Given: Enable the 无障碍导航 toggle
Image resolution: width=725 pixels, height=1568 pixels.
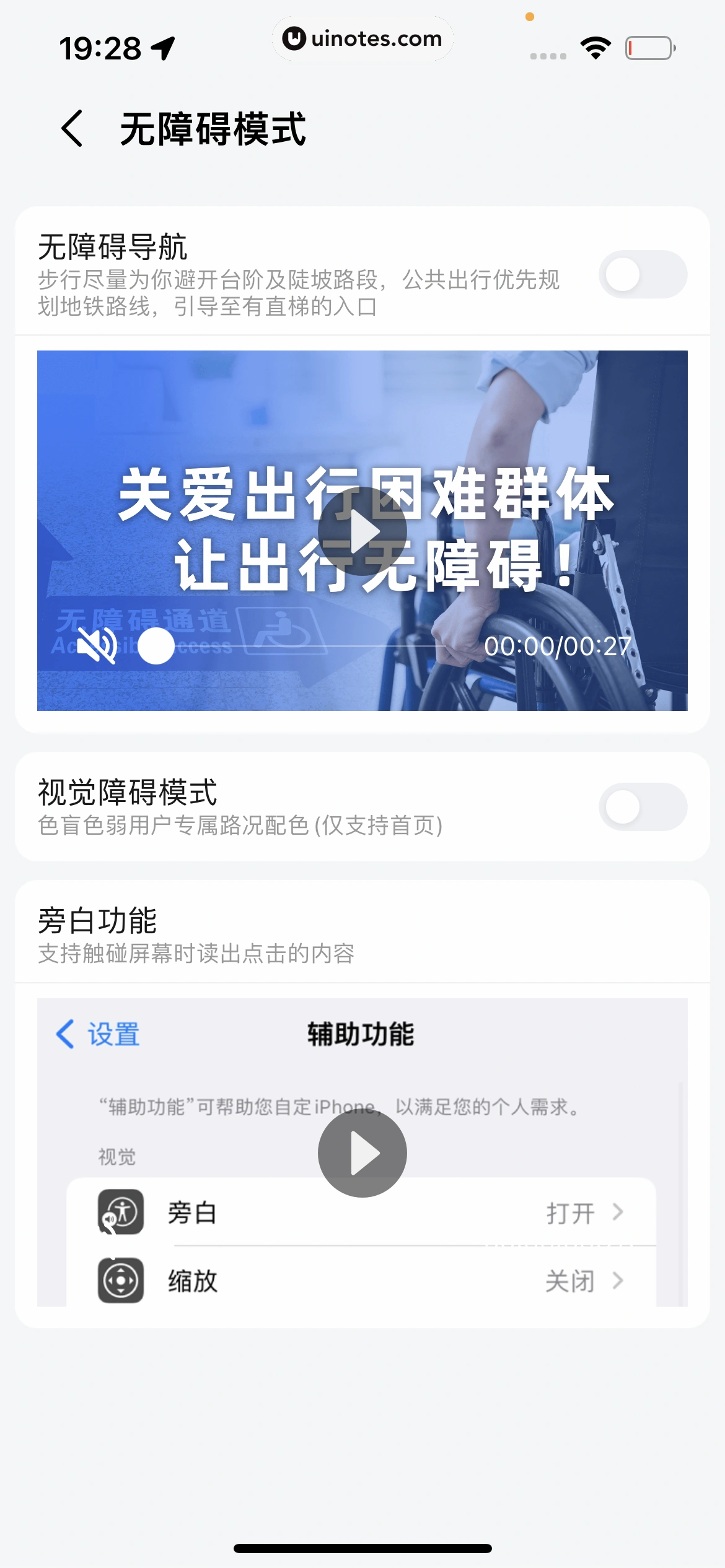Looking at the screenshot, I should pos(644,274).
